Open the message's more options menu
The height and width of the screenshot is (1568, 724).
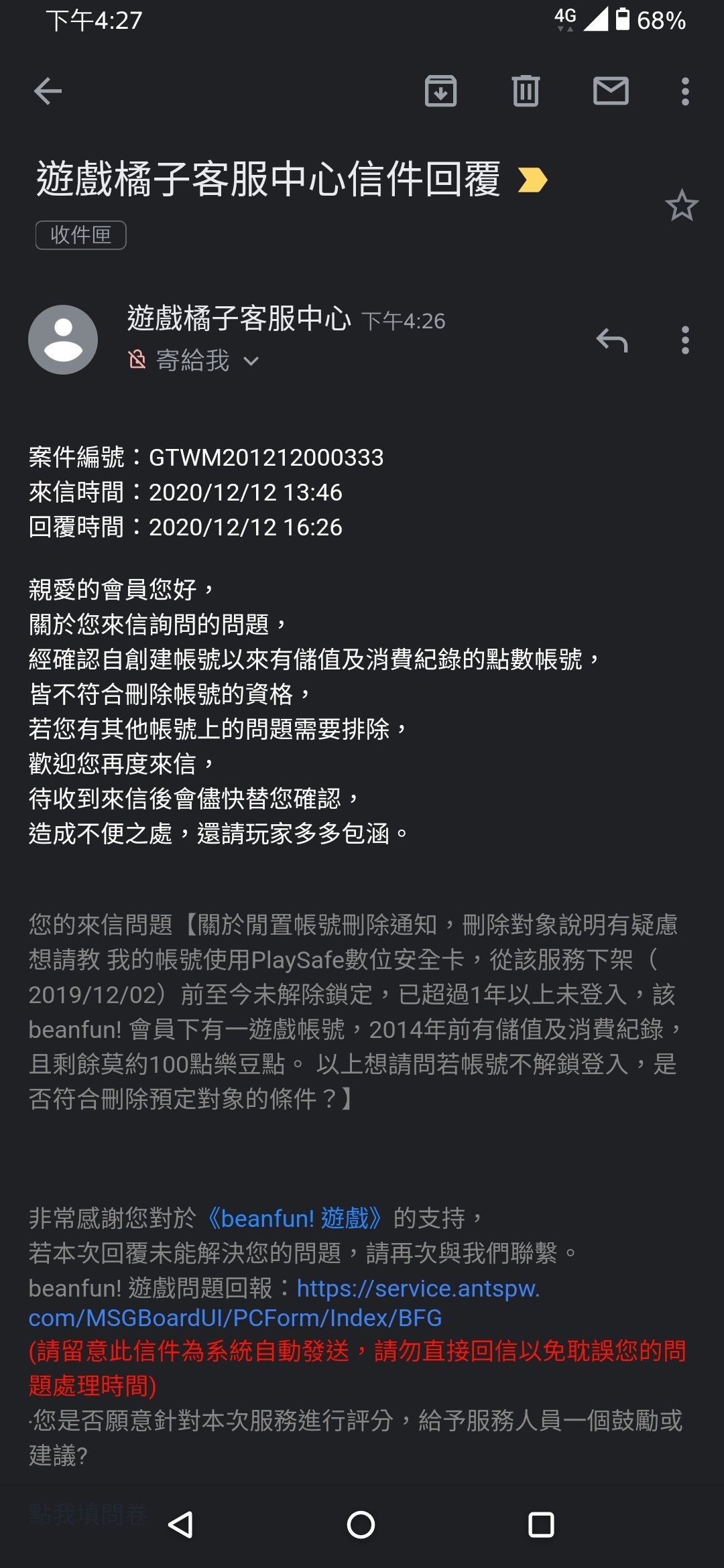click(x=685, y=340)
